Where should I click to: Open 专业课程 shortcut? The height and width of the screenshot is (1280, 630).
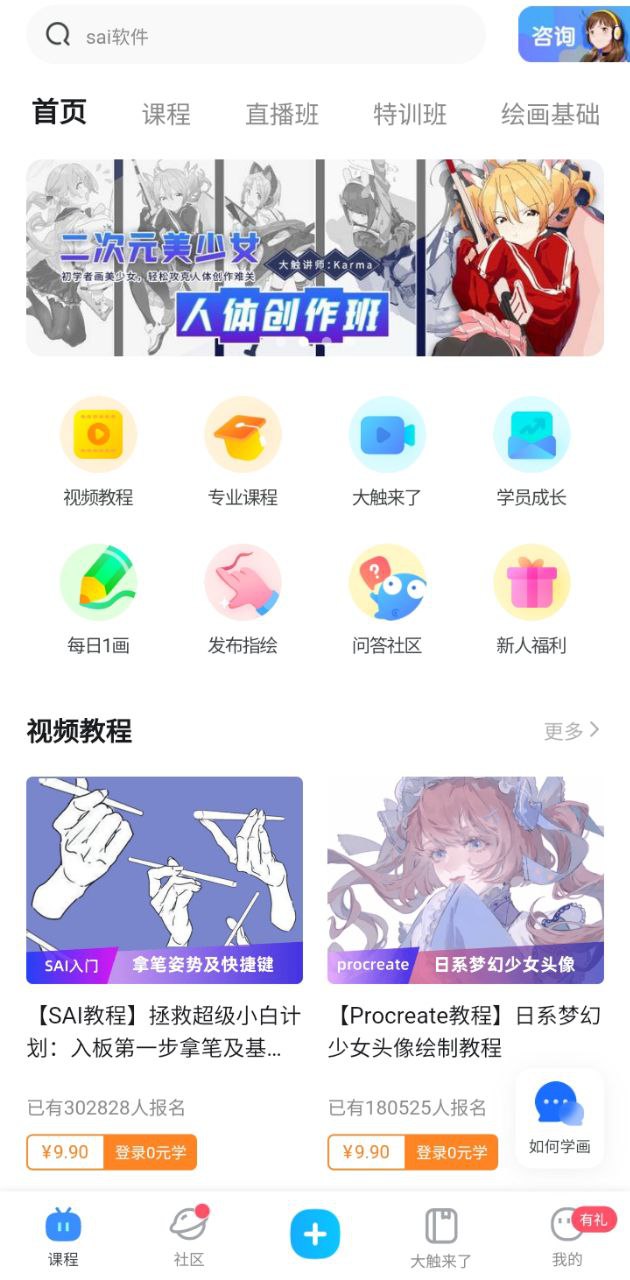(243, 434)
